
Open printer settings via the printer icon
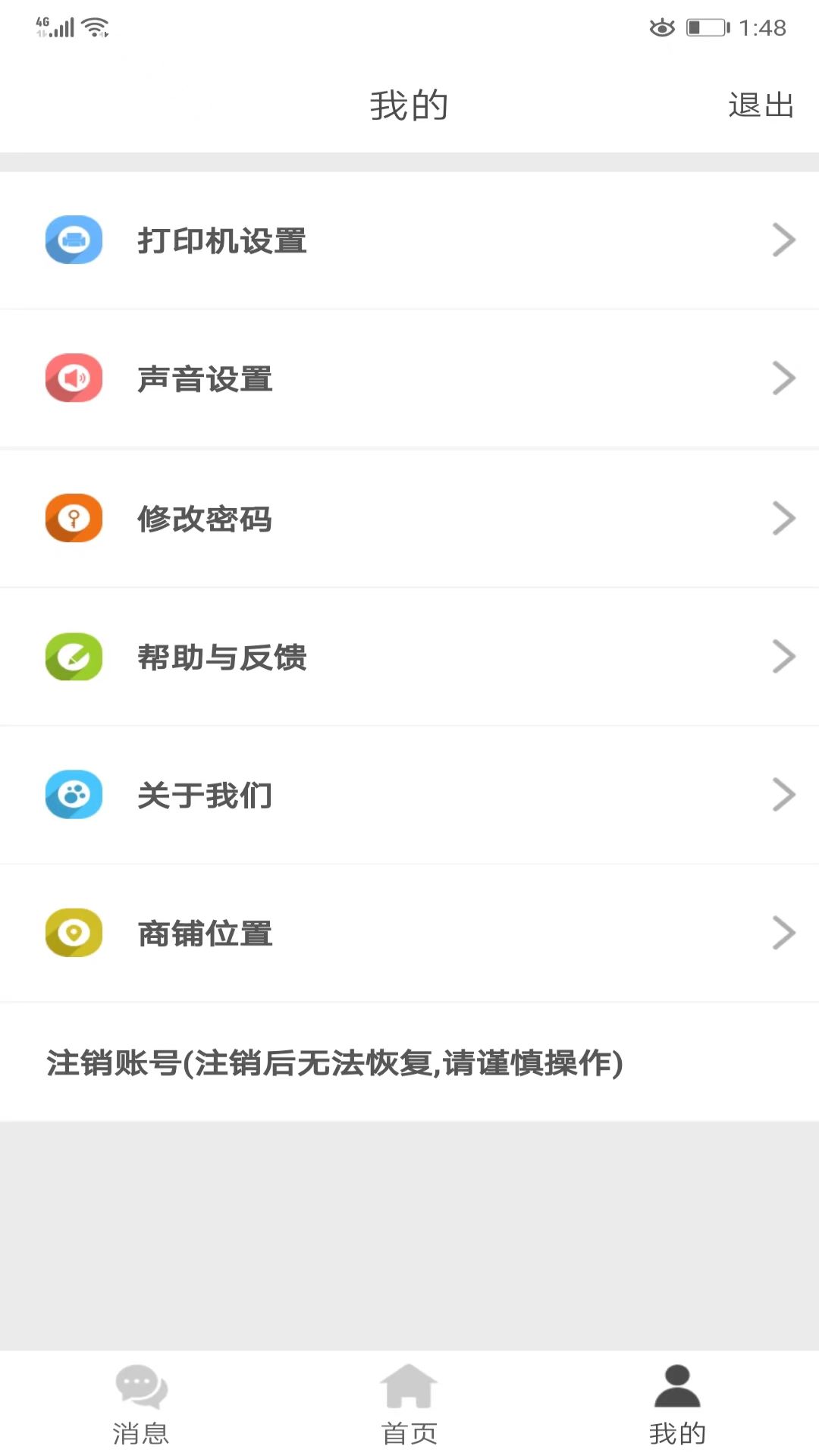[74, 240]
